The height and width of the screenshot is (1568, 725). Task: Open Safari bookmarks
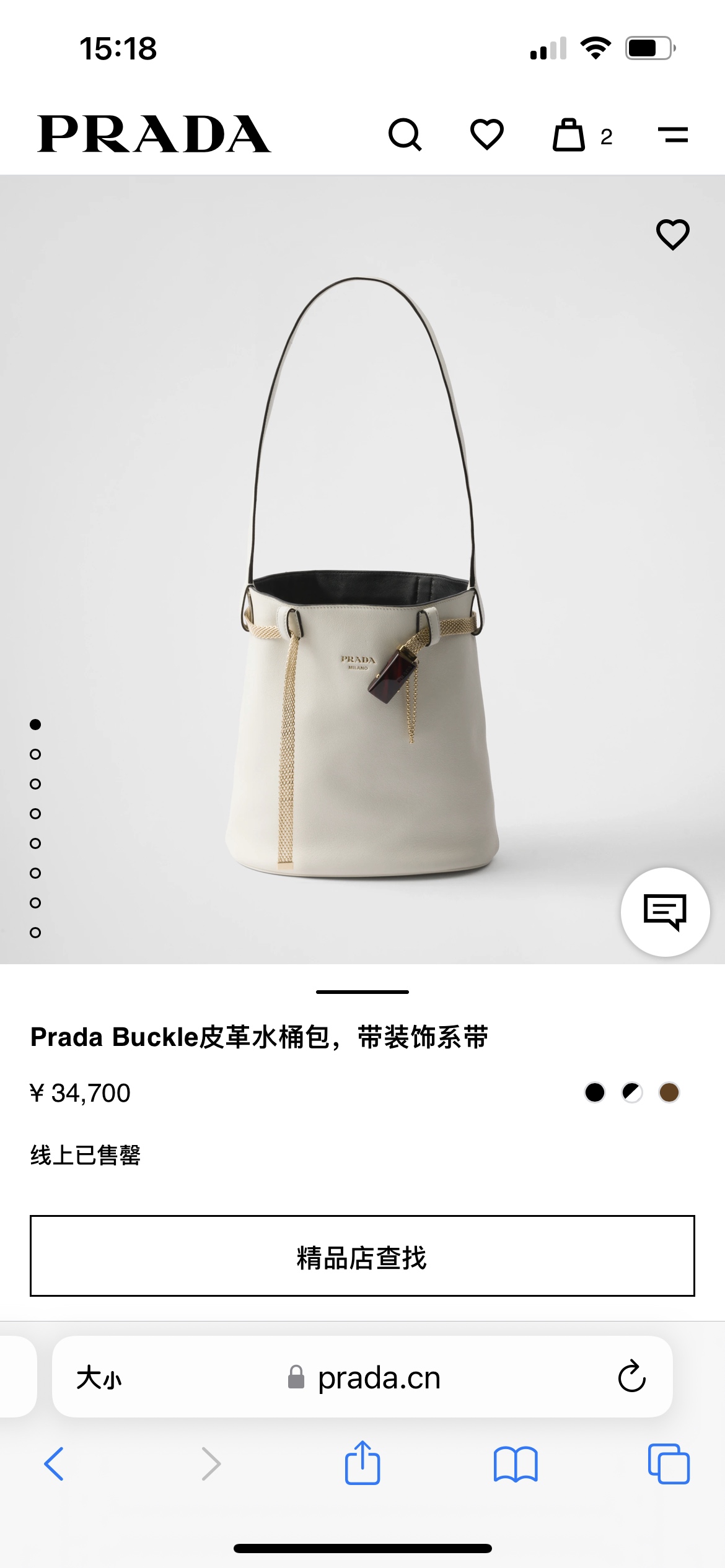516,1464
